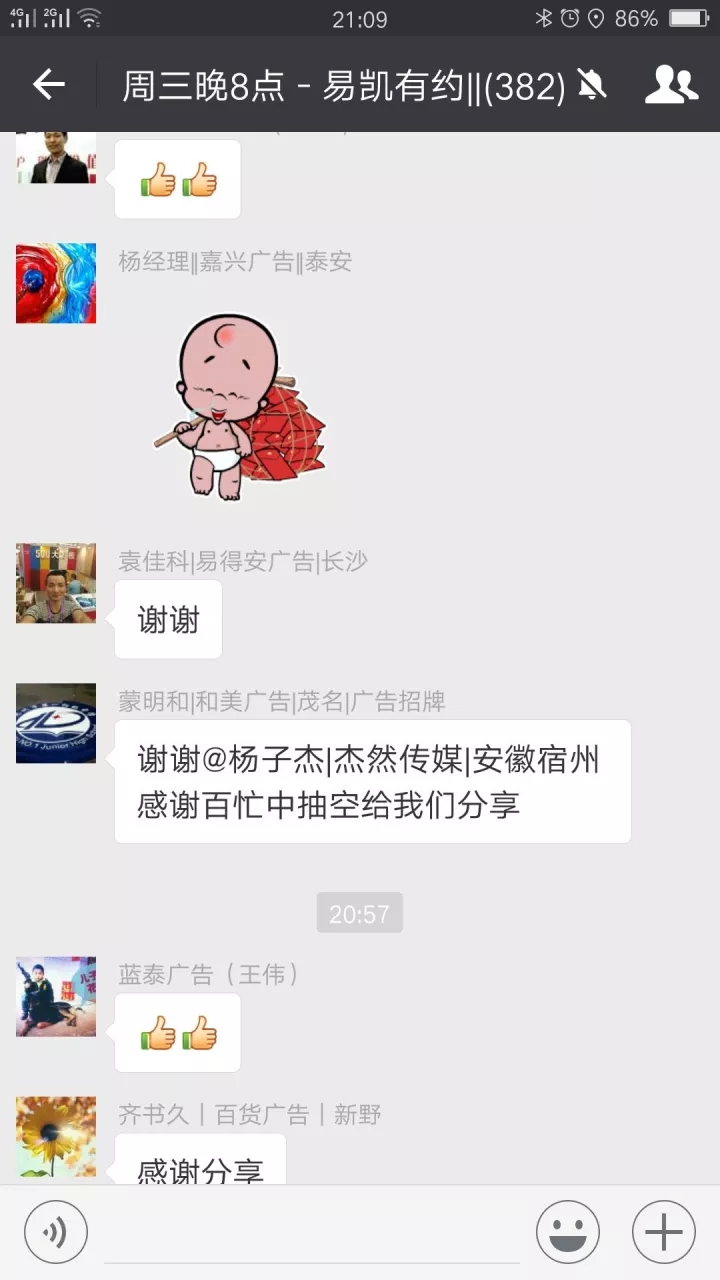Tap the Wi-Fi icon in status bar
The image size is (720, 1280).
91,17
